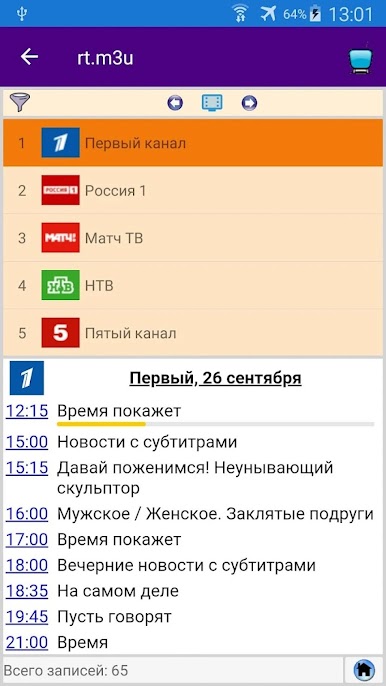386x686 pixels.
Task: Tap the 21:00 Время time link
Action: pos(27,643)
